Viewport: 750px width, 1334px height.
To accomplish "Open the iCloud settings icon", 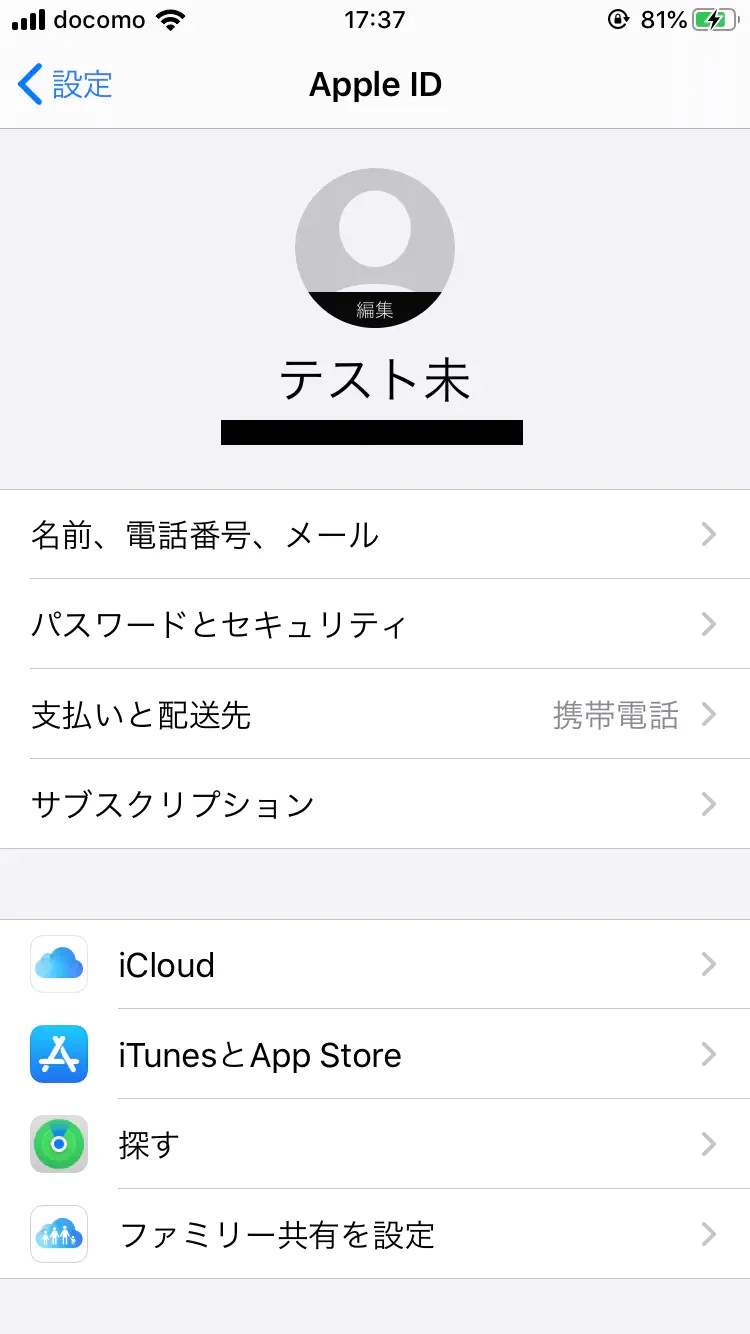I will tap(58, 964).
